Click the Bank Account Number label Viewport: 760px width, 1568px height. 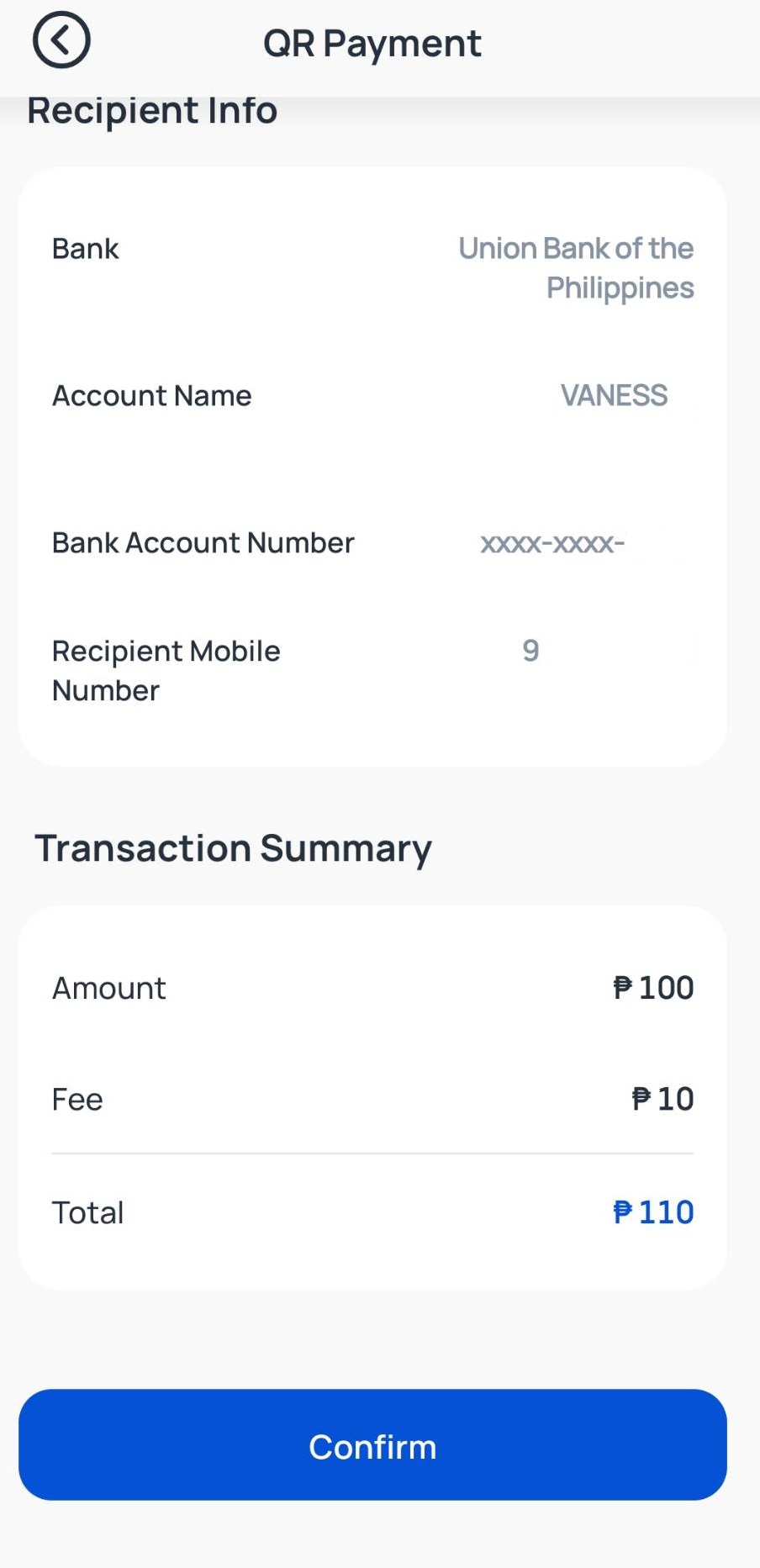coord(203,542)
